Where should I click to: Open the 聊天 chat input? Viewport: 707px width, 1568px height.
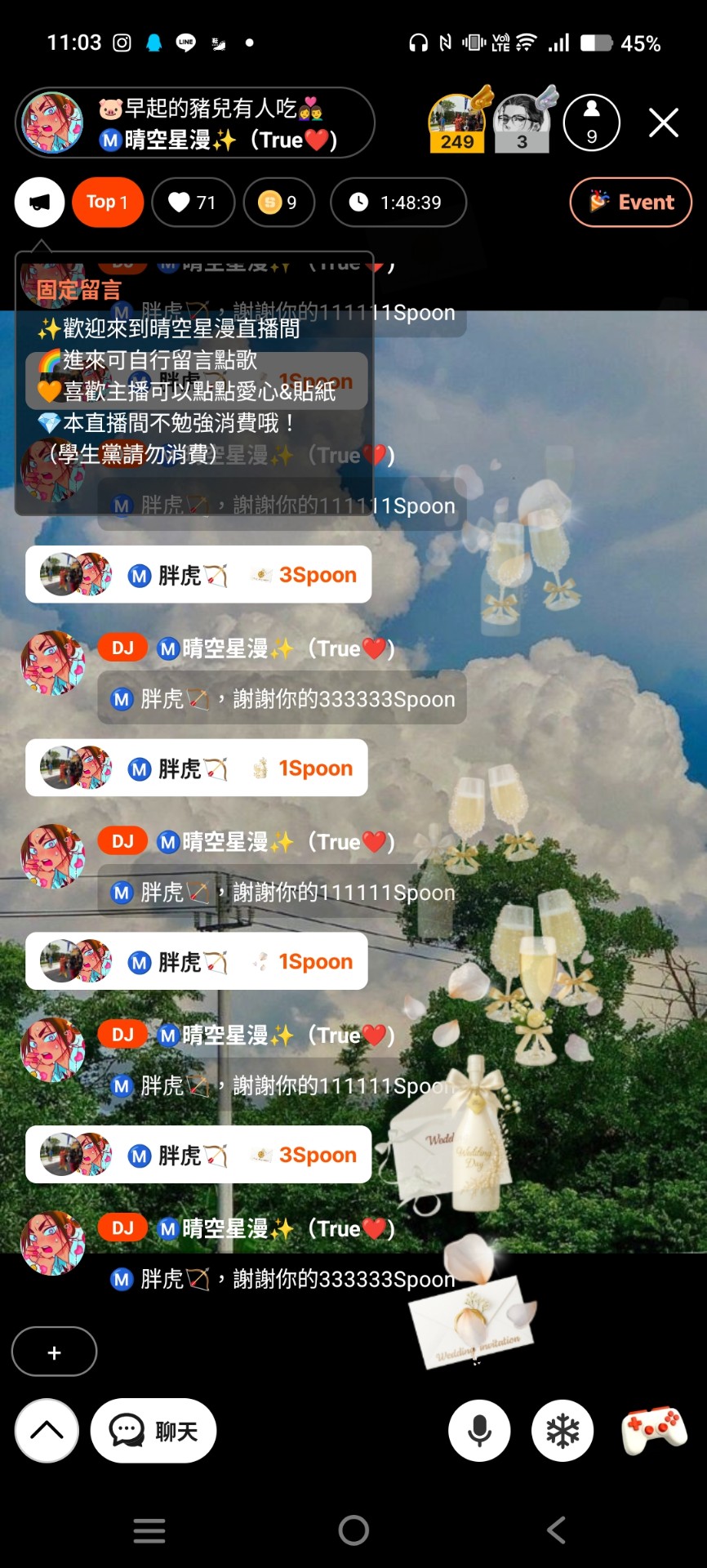tap(153, 1430)
